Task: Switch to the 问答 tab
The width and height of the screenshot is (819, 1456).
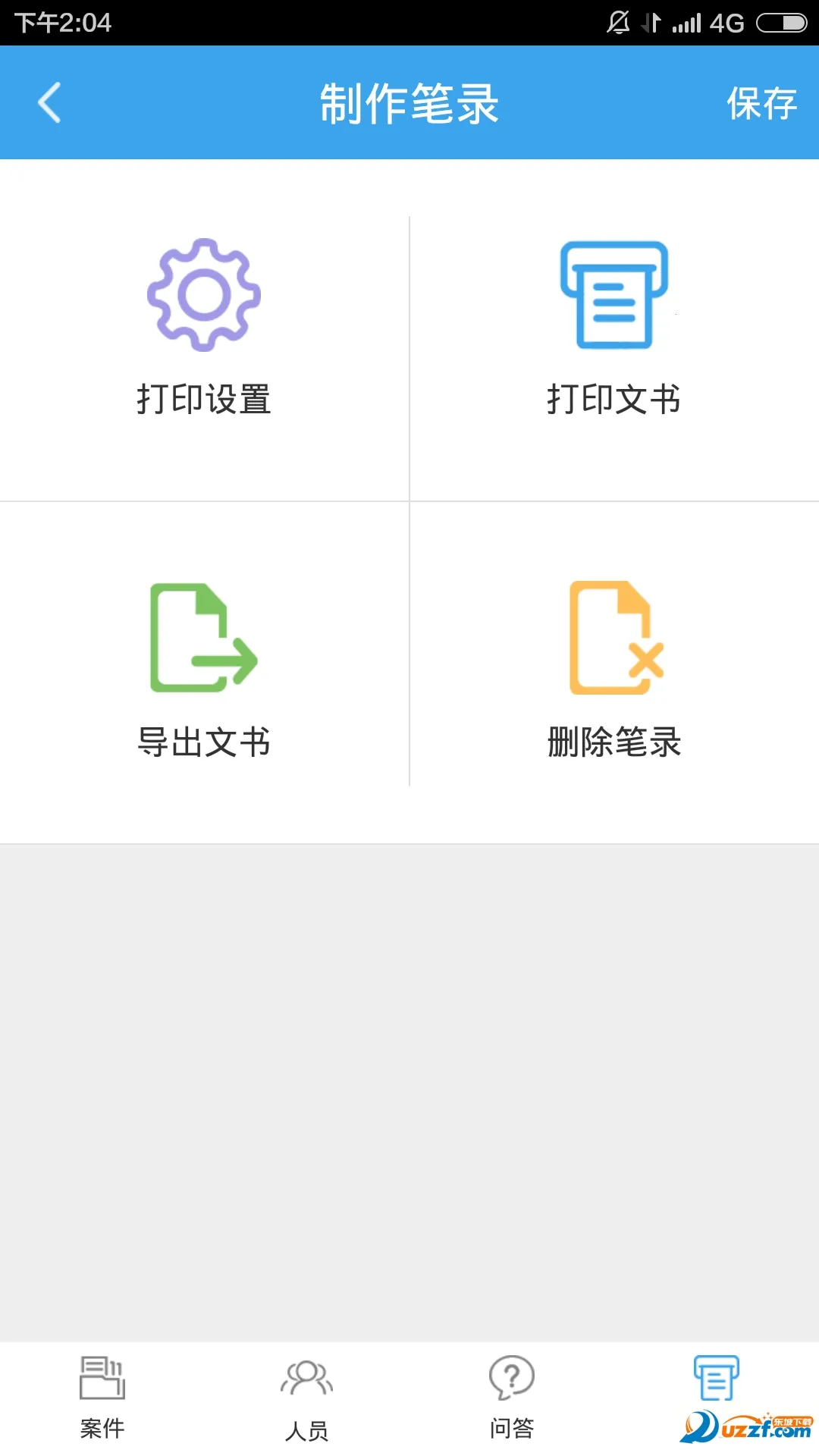Action: tap(512, 1403)
